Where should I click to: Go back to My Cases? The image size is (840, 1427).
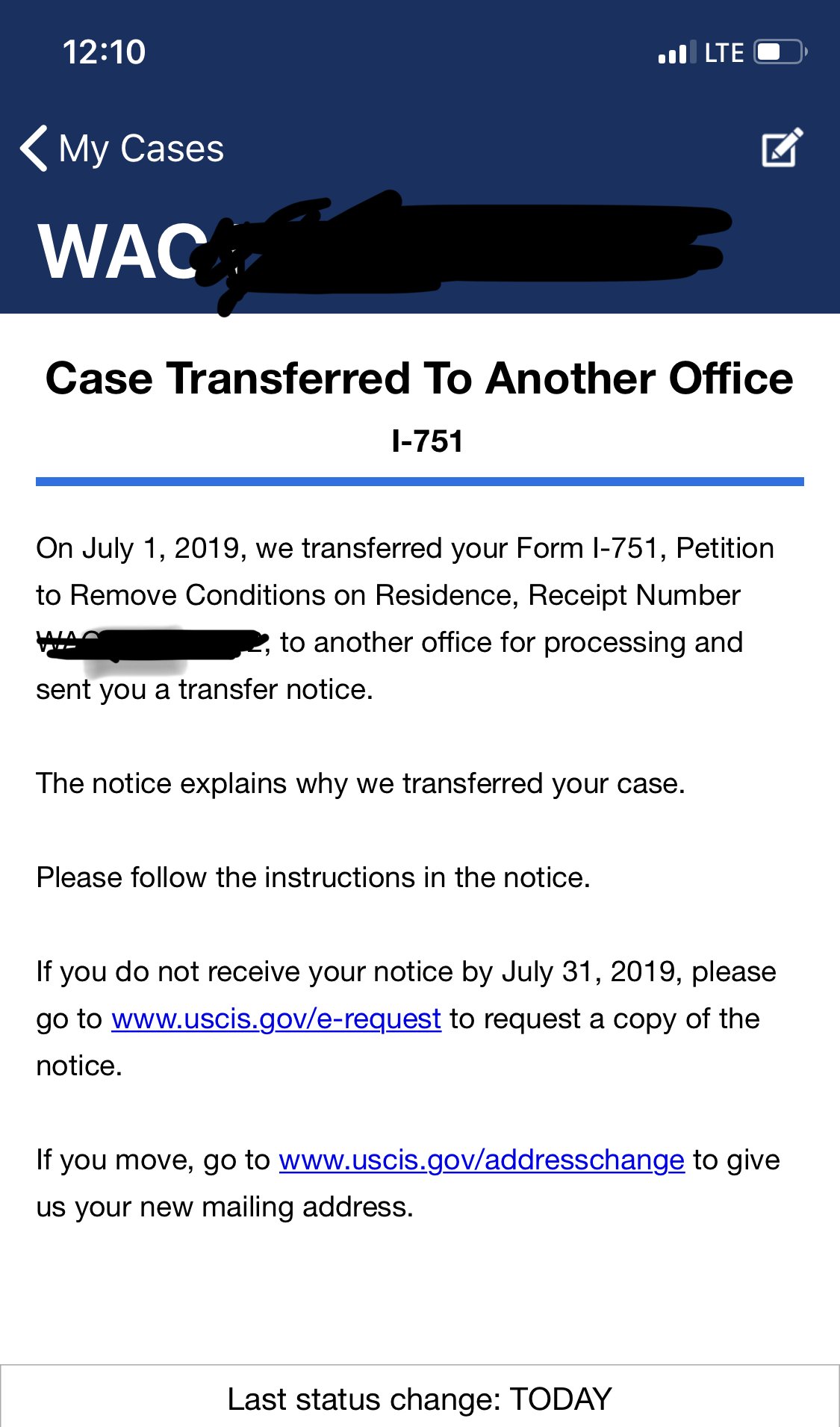[x=123, y=148]
